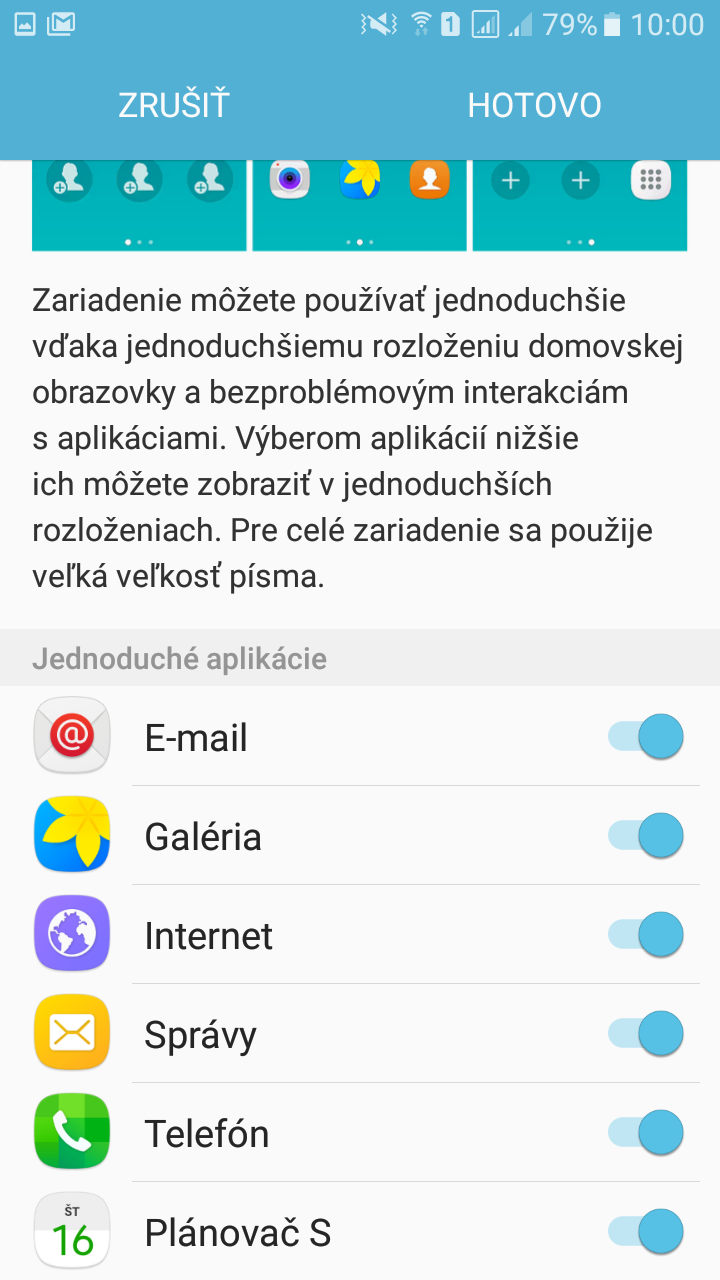The height and width of the screenshot is (1280, 720).
Task: Disable the Telefón toggle
Action: click(x=646, y=1133)
